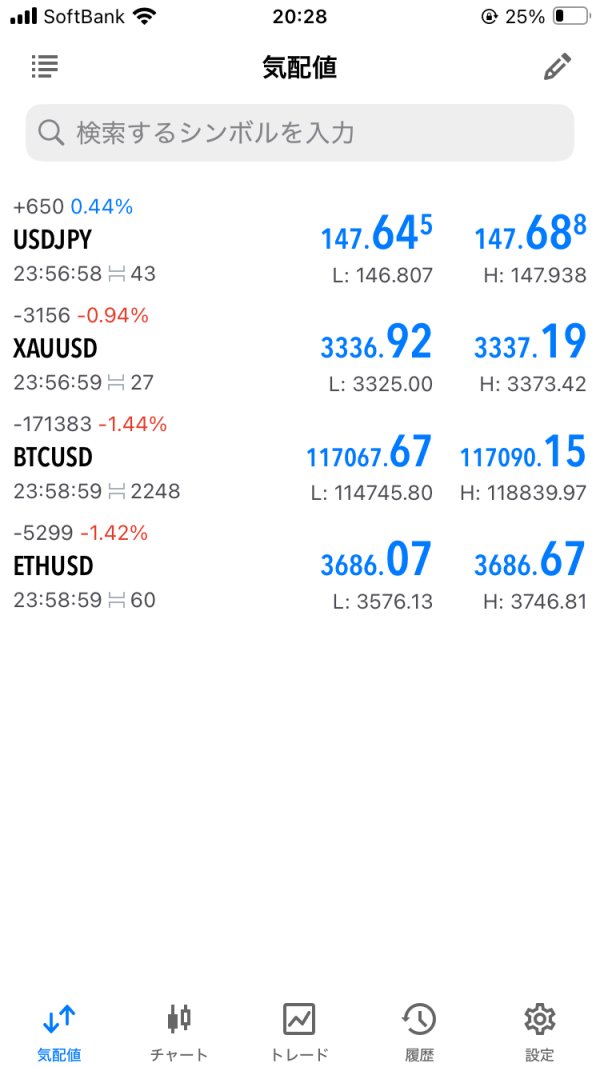The width and height of the screenshot is (600, 1067).
Task: Select the ETHUSD quote row
Action: coord(300,567)
